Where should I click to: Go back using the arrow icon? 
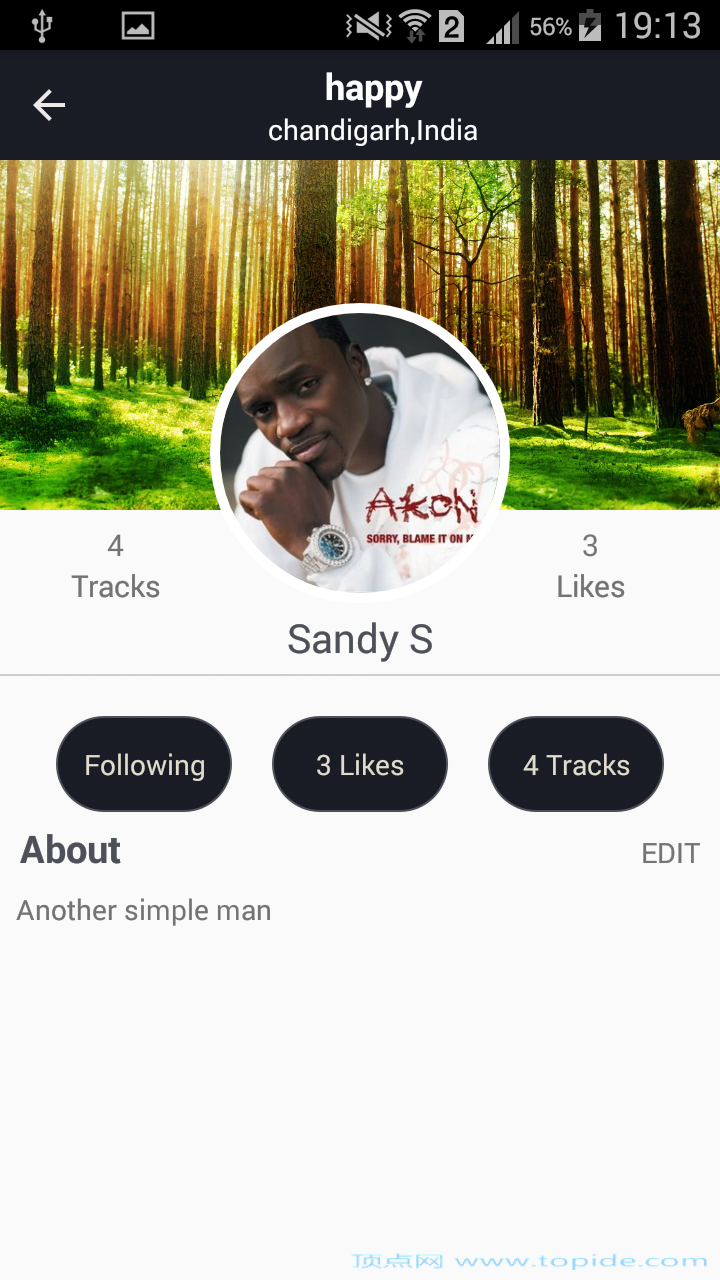tap(48, 105)
